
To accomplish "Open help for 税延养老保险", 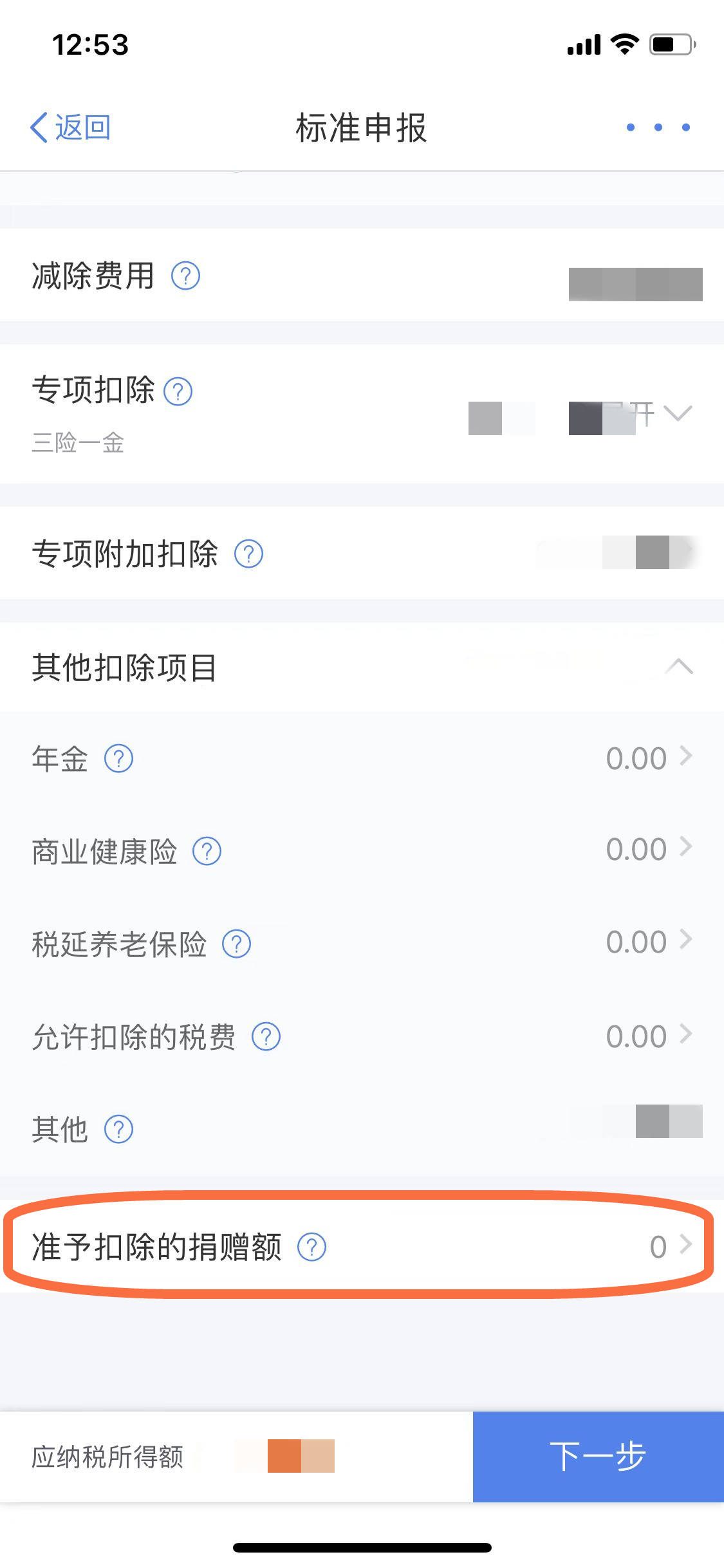I will [x=237, y=944].
